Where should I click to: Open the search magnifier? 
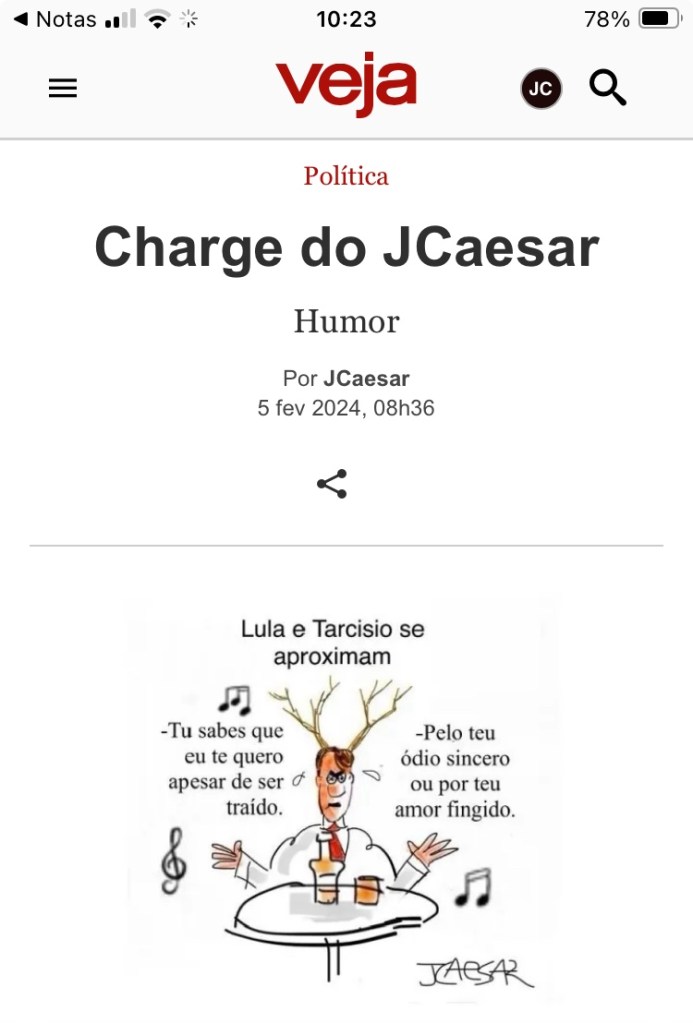coord(607,89)
